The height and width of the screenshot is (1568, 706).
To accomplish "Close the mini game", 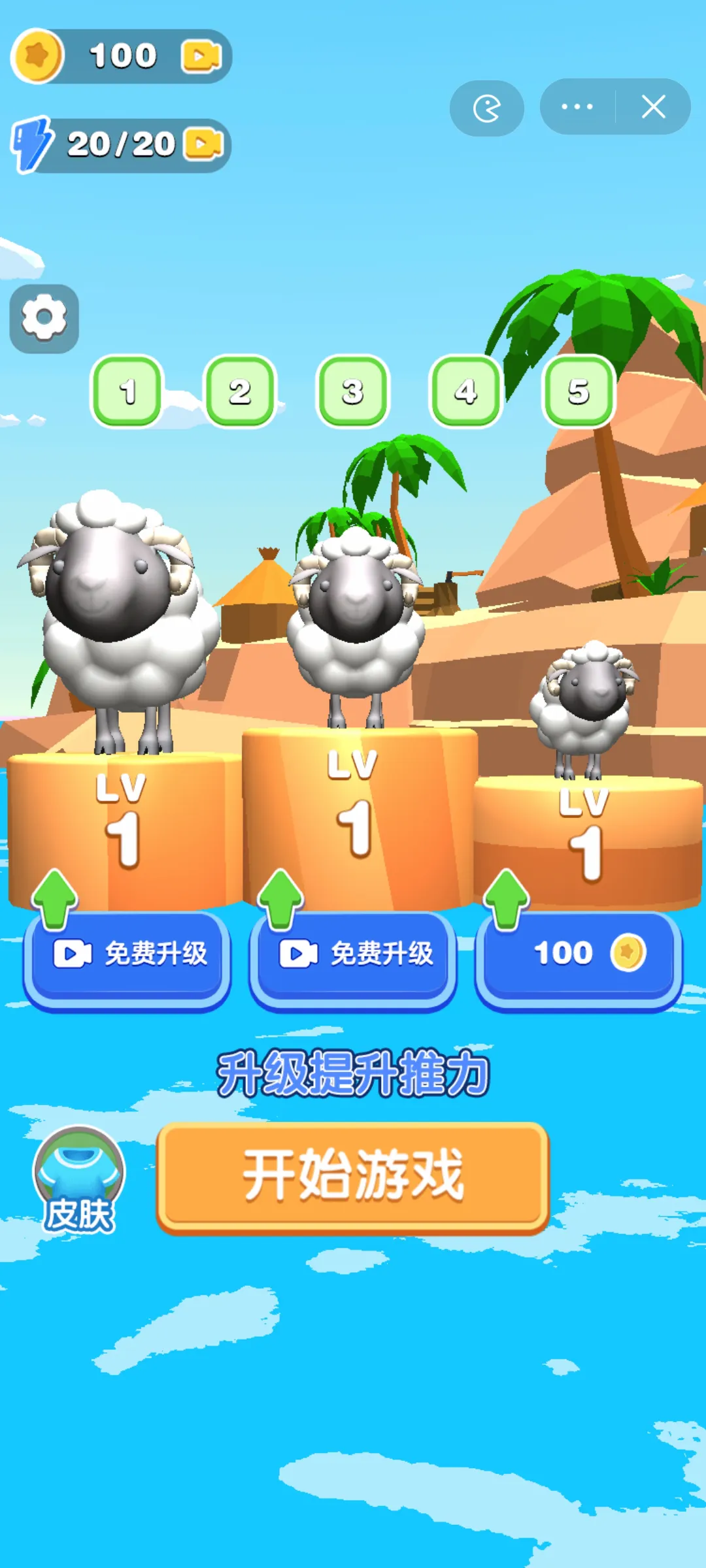I will coord(653,106).
